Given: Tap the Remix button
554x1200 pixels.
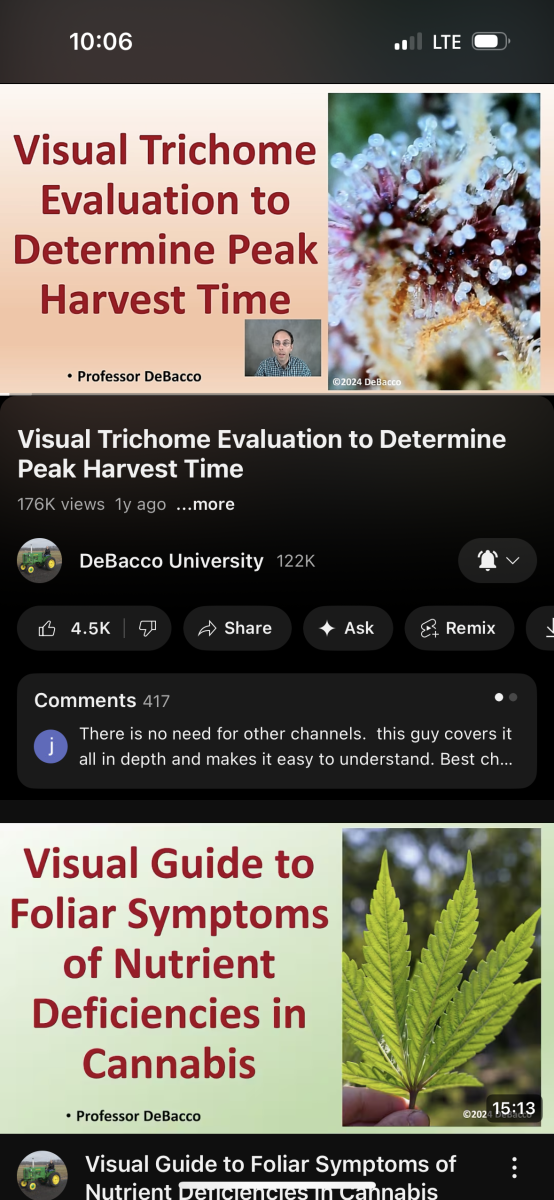Looking at the screenshot, I should coord(458,628).
